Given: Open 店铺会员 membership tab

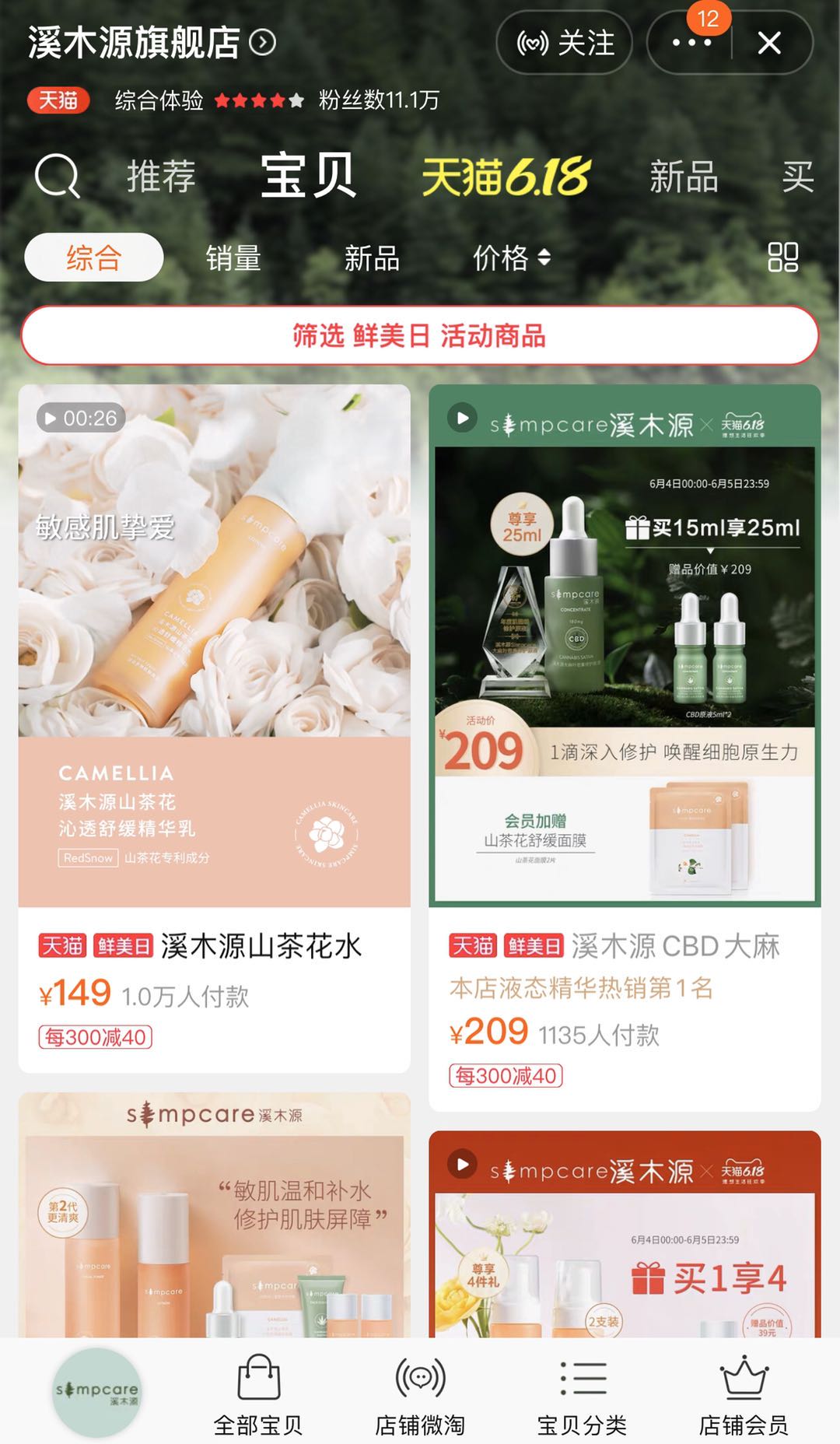Looking at the screenshot, I should point(744,1394).
